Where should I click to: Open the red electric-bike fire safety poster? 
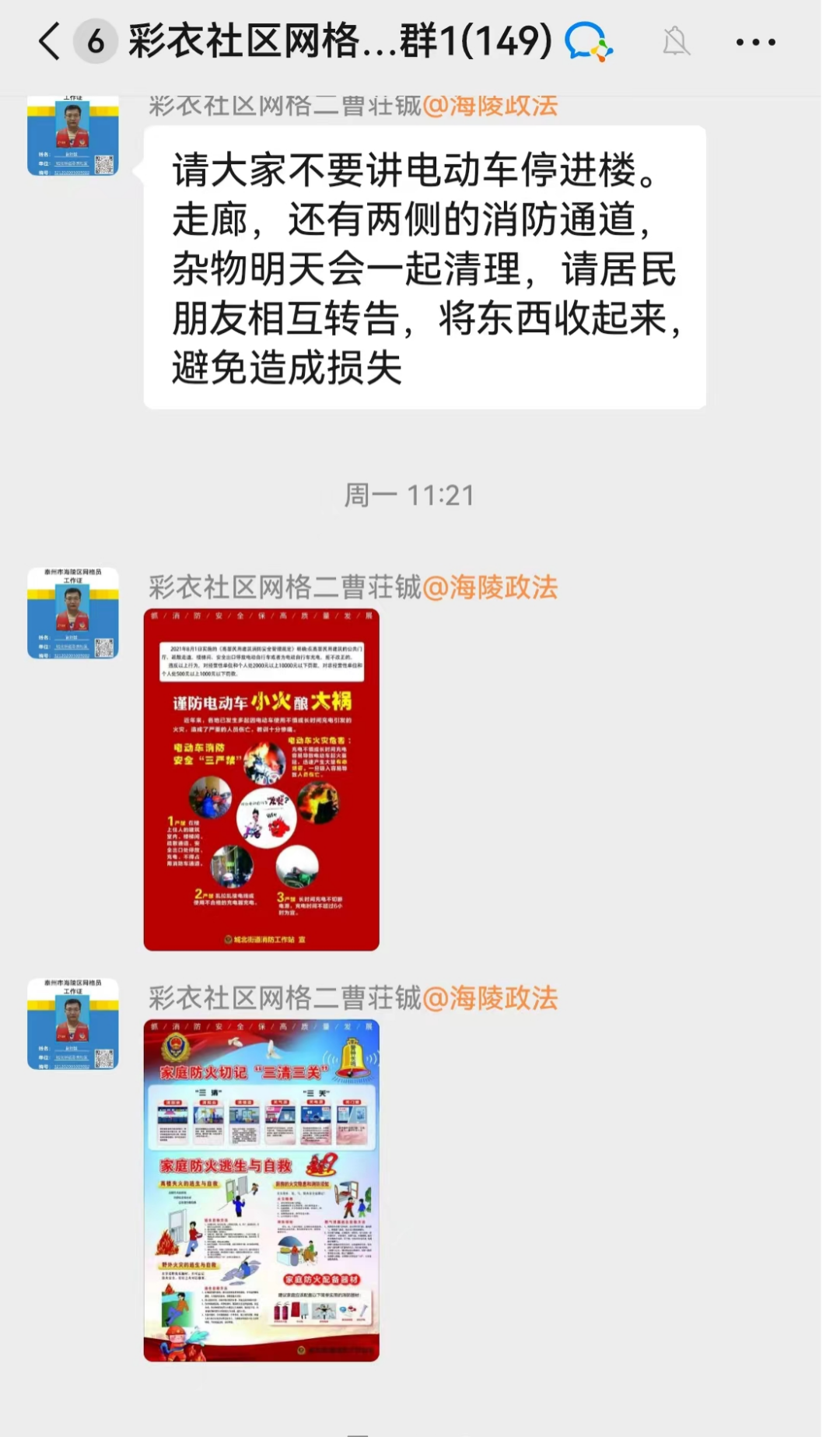pos(261,780)
